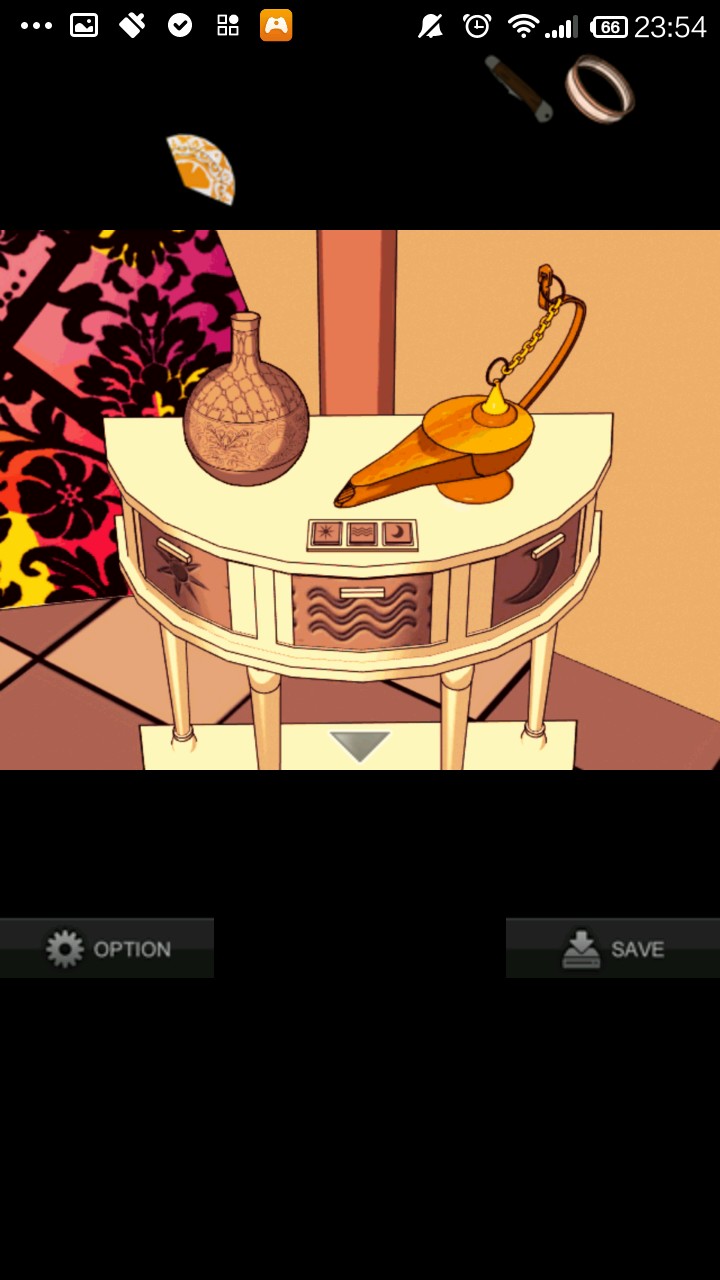Tap the wave symbol button on table

coord(362,534)
